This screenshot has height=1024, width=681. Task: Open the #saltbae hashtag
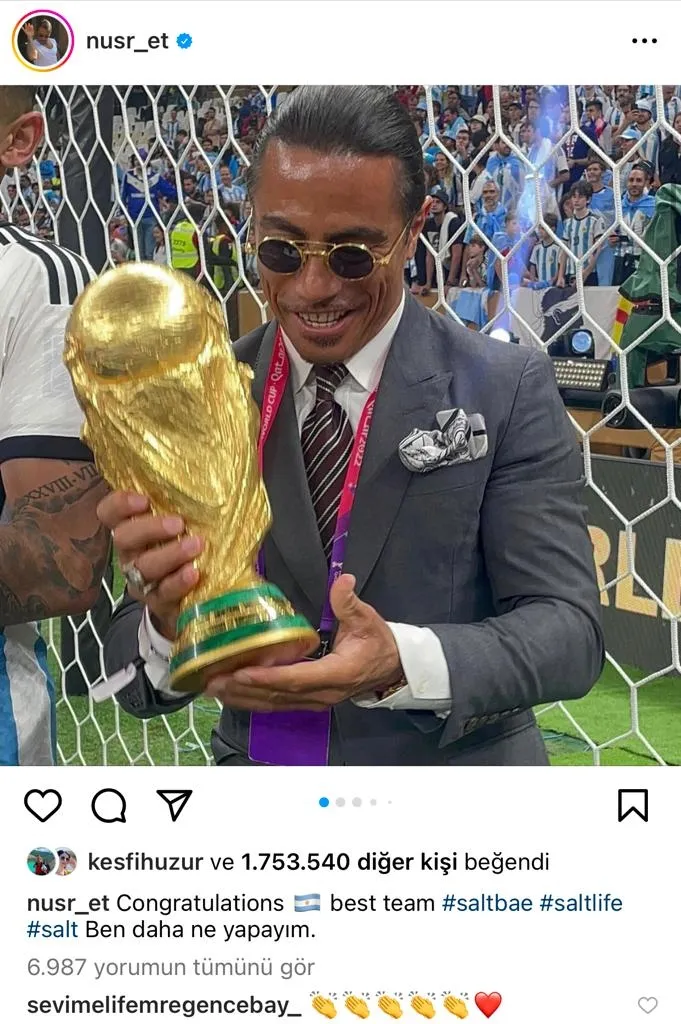(487, 903)
